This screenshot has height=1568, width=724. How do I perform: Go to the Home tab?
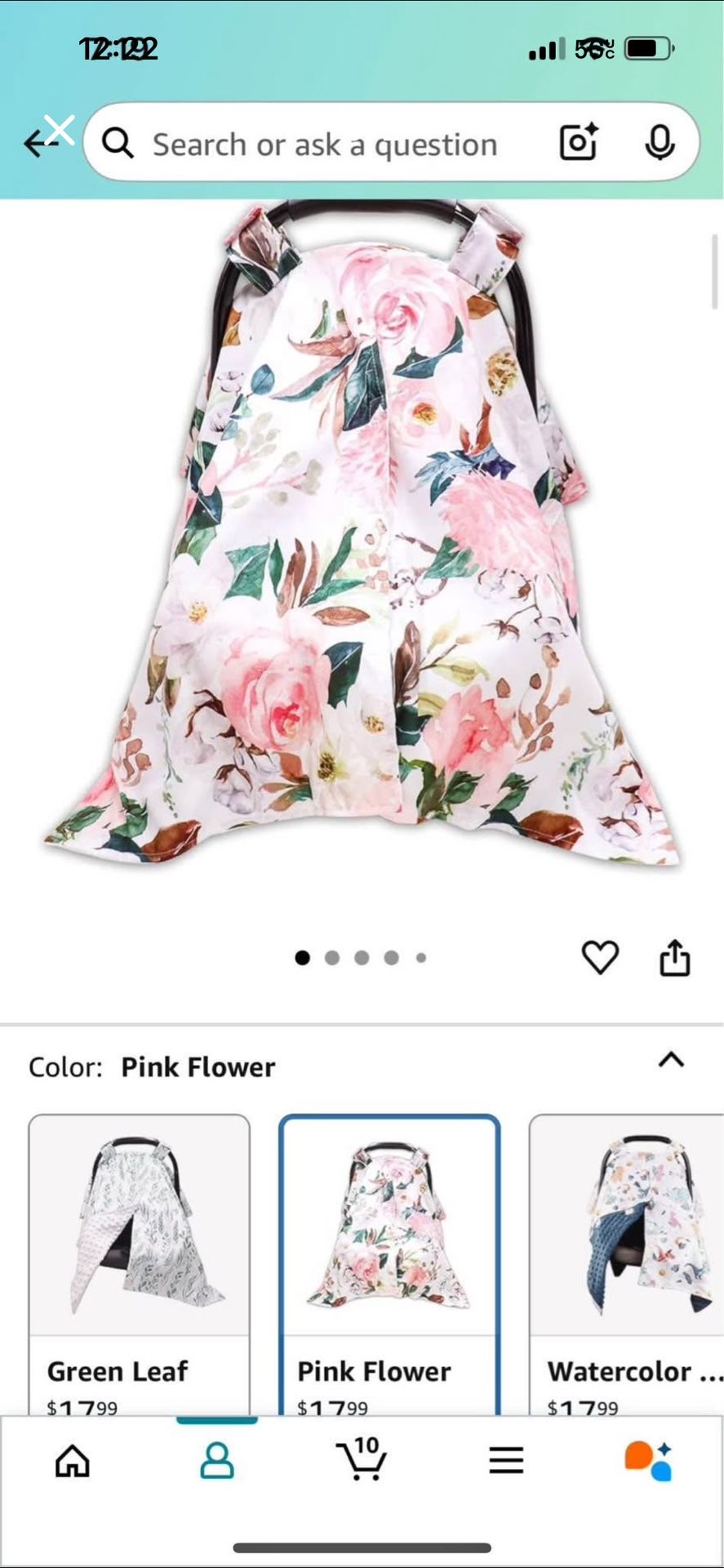pyautogui.click(x=73, y=1461)
